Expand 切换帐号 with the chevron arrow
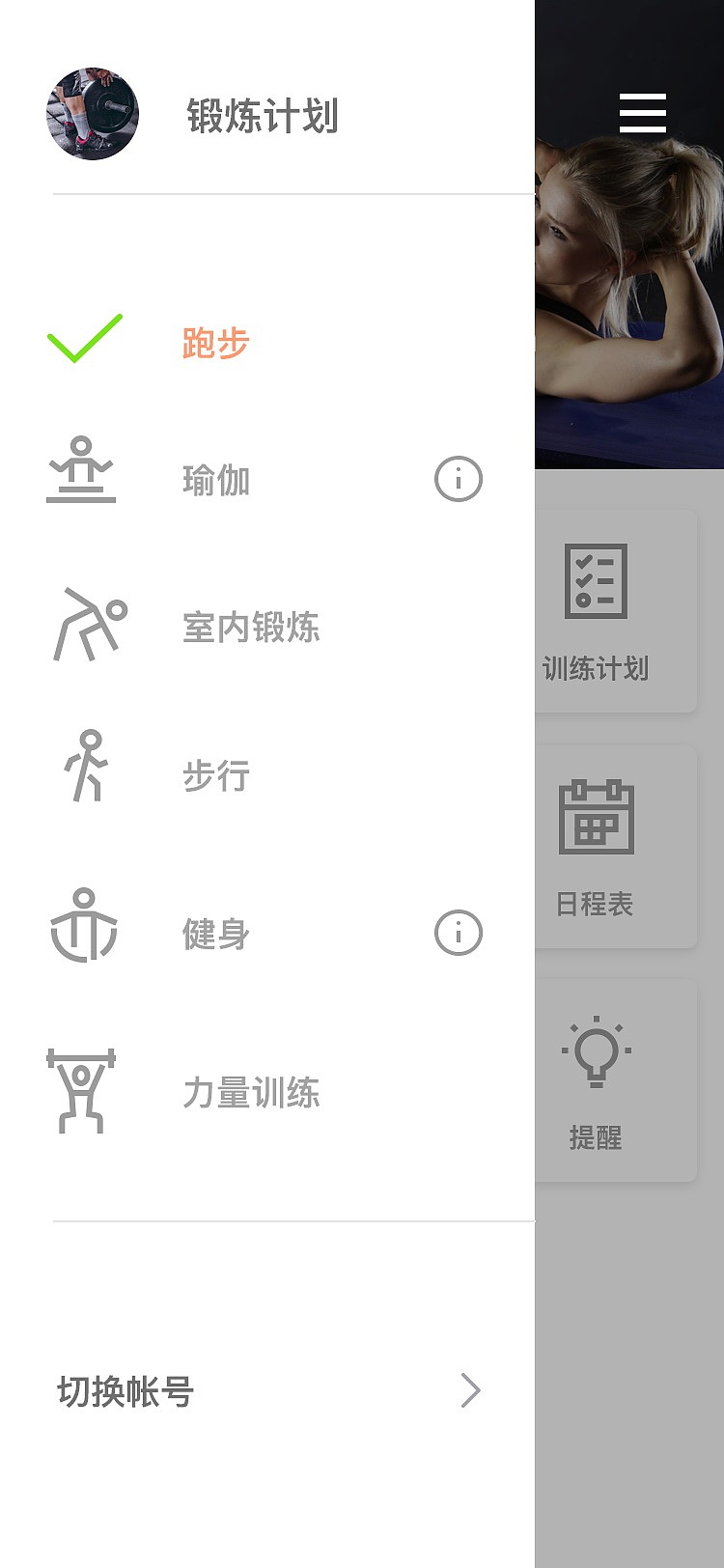This screenshot has height=1568, width=724. [470, 1390]
